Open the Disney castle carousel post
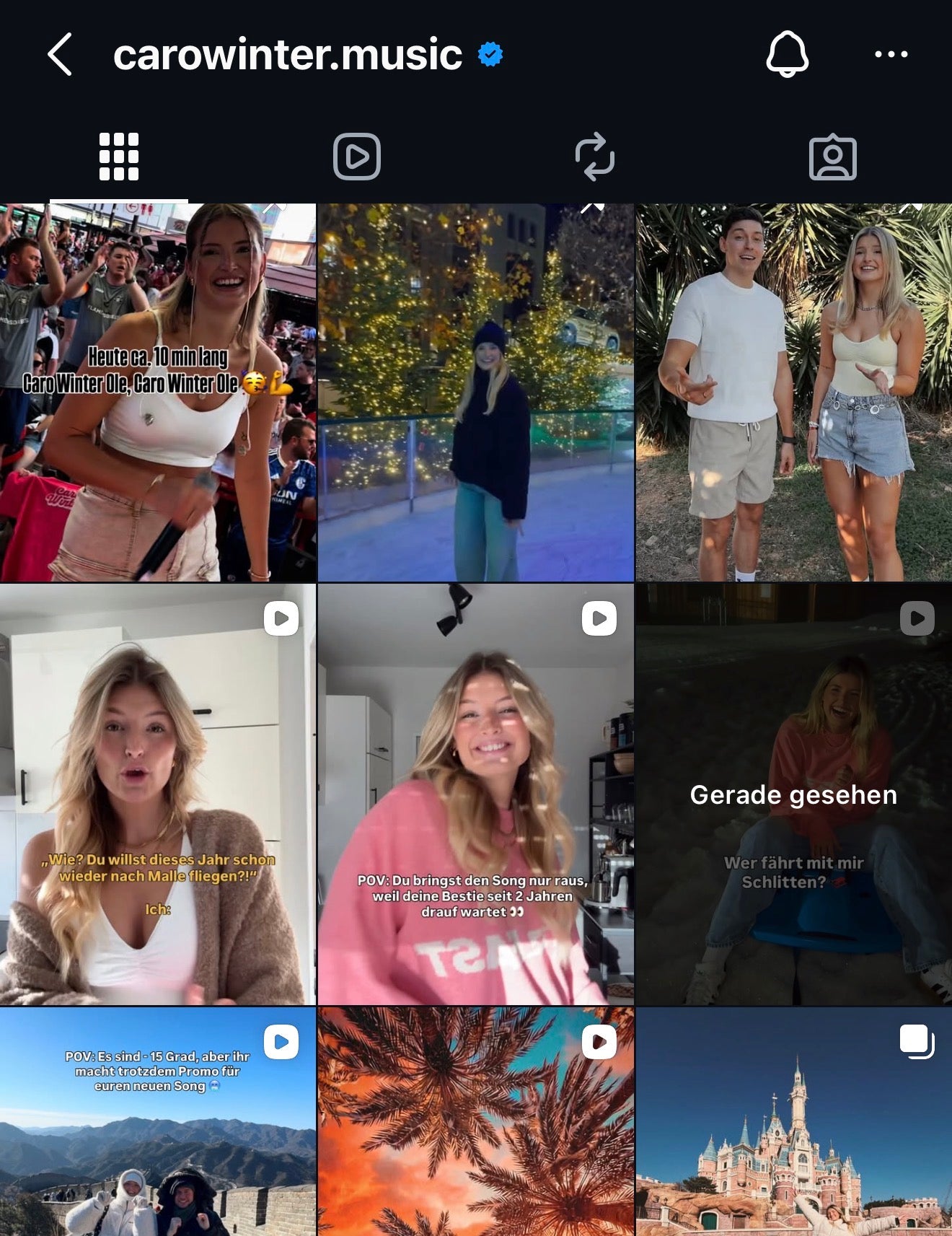952x1236 pixels. point(793,1122)
